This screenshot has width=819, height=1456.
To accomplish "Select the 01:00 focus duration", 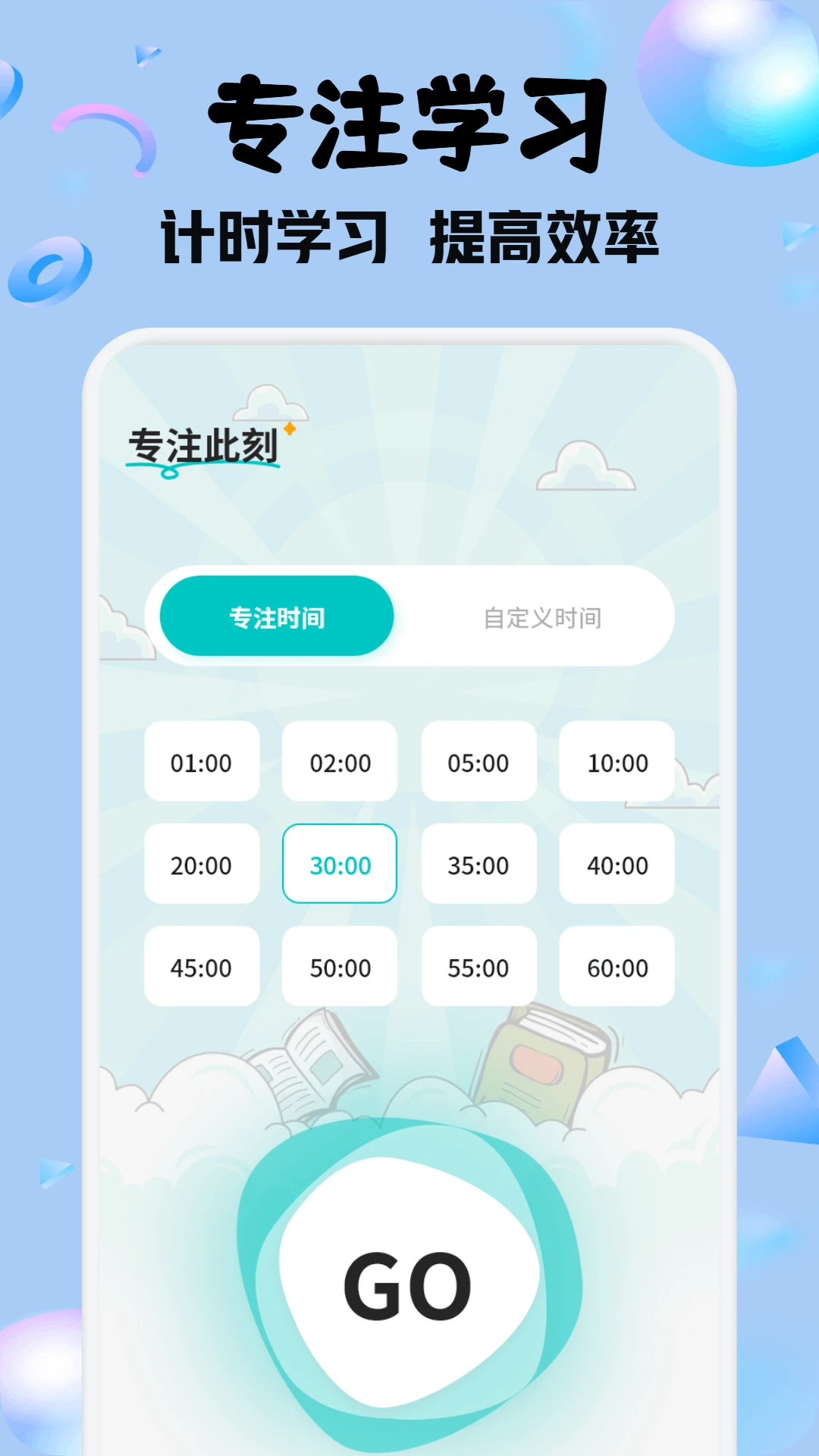I will pos(201,764).
